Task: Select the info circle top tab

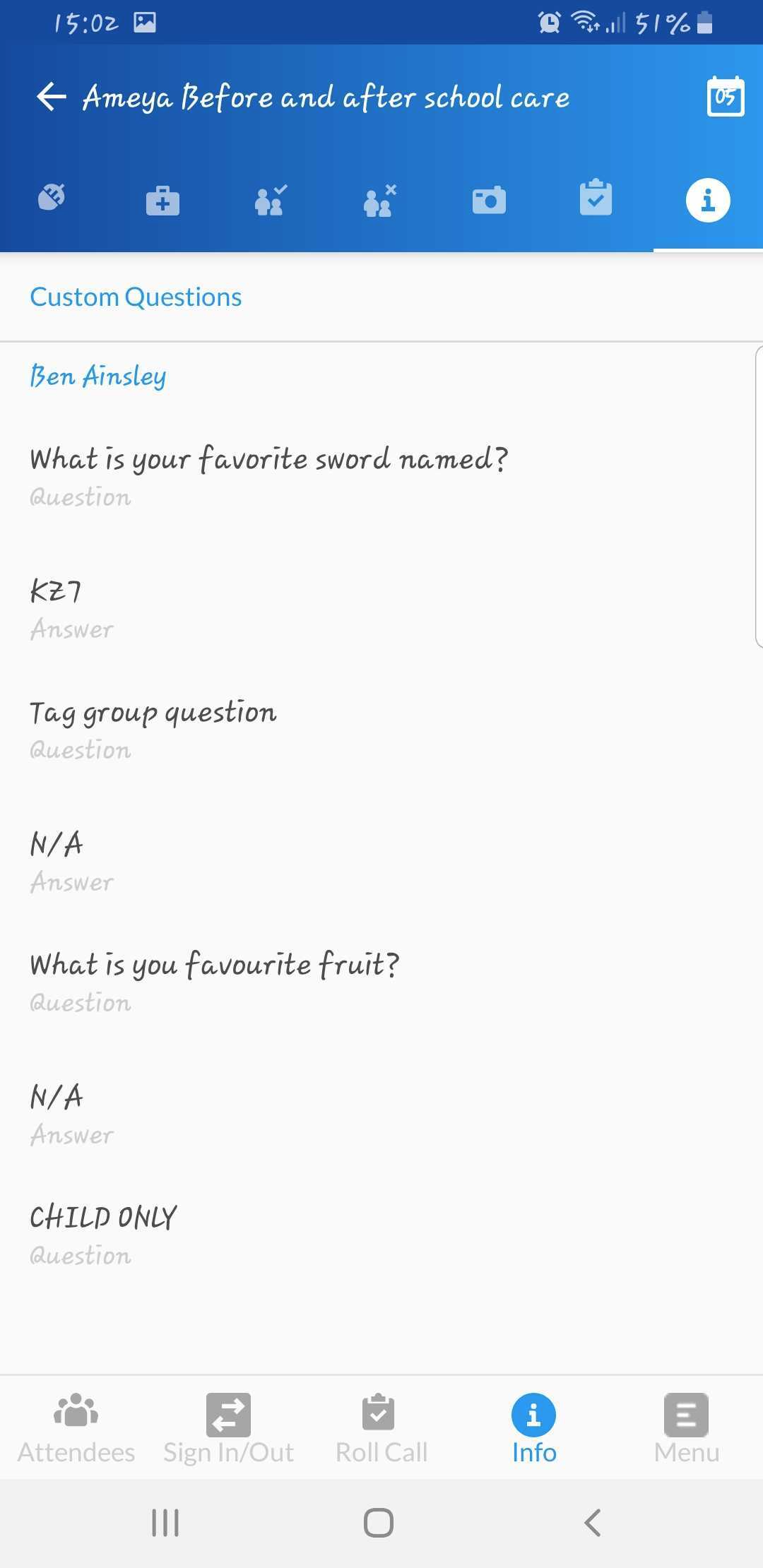Action: (x=708, y=201)
